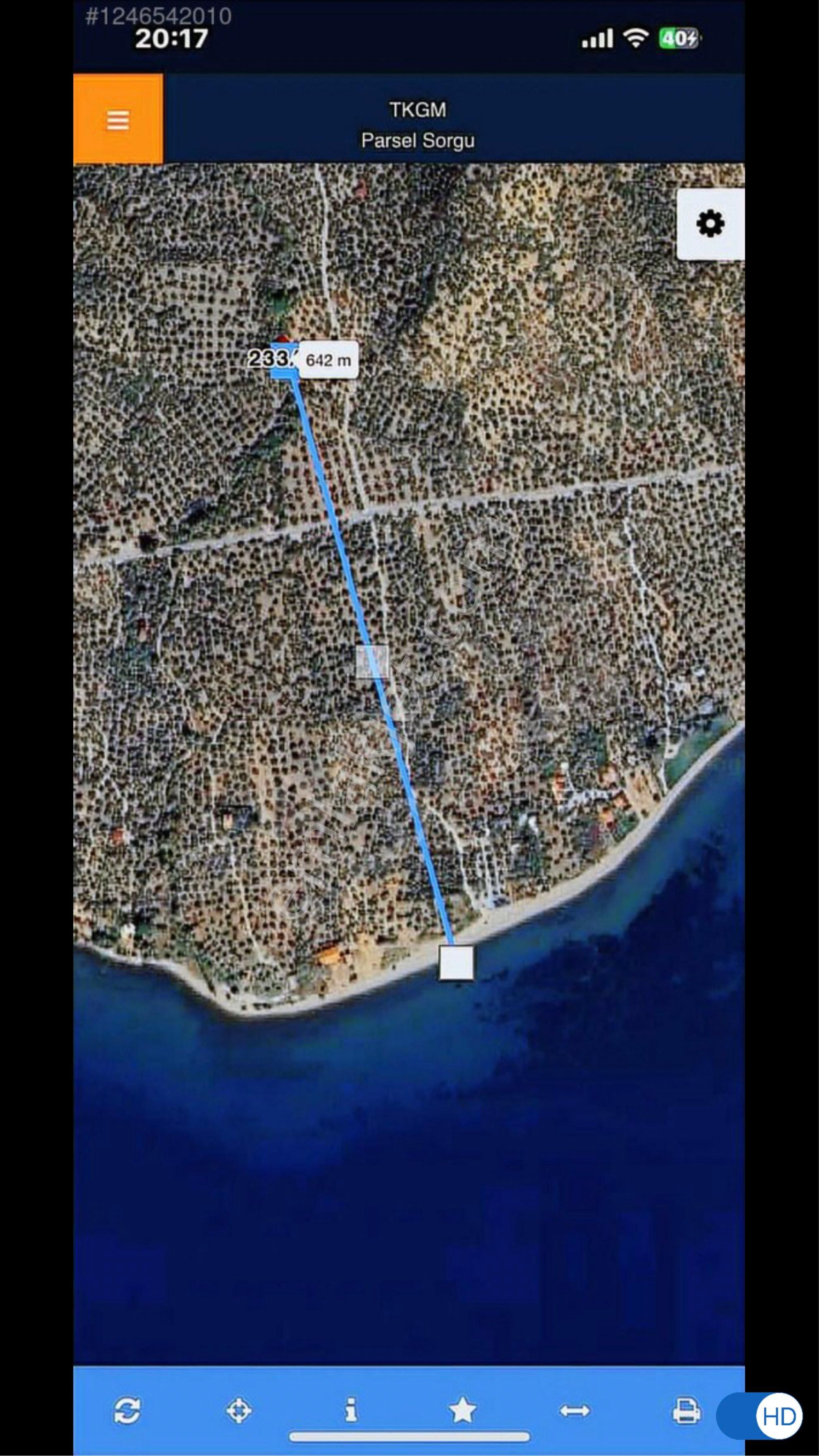This screenshot has width=819, height=1456.
Task: Tap the refresh icon in bottom toolbar
Action: pos(127,1411)
